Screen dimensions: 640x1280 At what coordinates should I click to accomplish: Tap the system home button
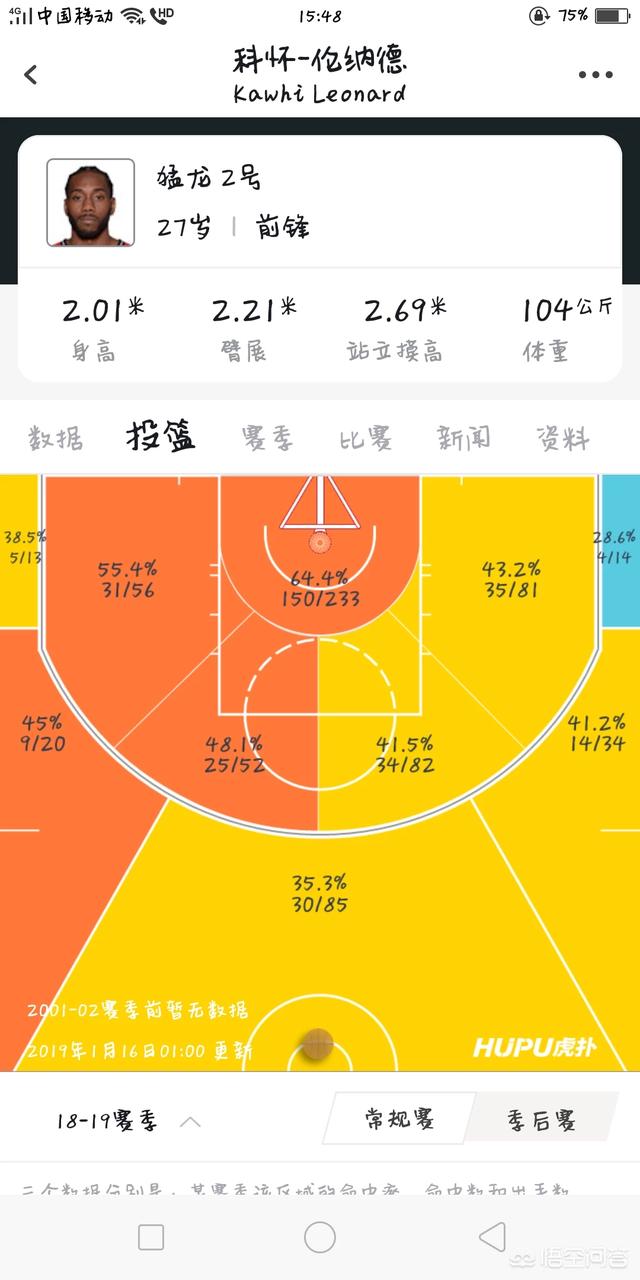pyautogui.click(x=320, y=1237)
